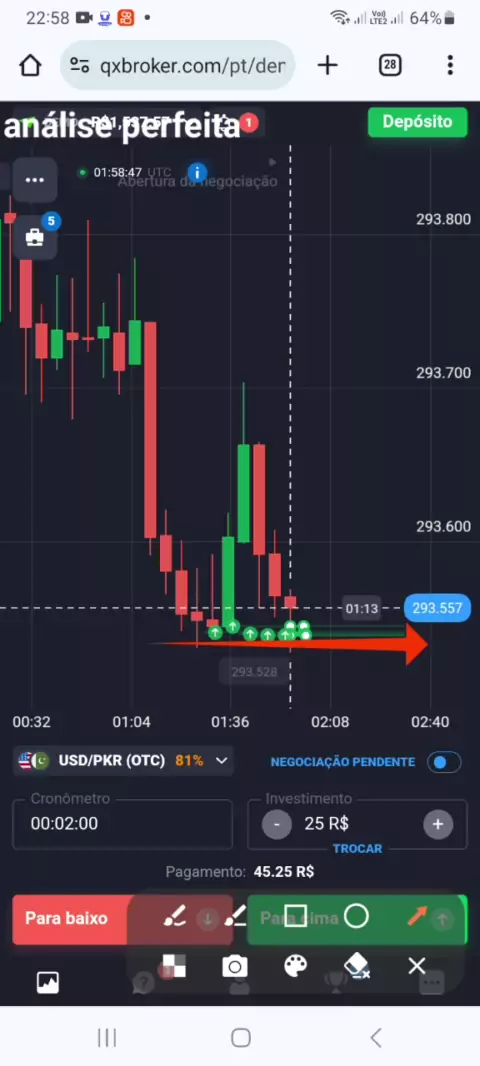Tap the blue info icon
The width and height of the screenshot is (480, 1066).
(197, 172)
